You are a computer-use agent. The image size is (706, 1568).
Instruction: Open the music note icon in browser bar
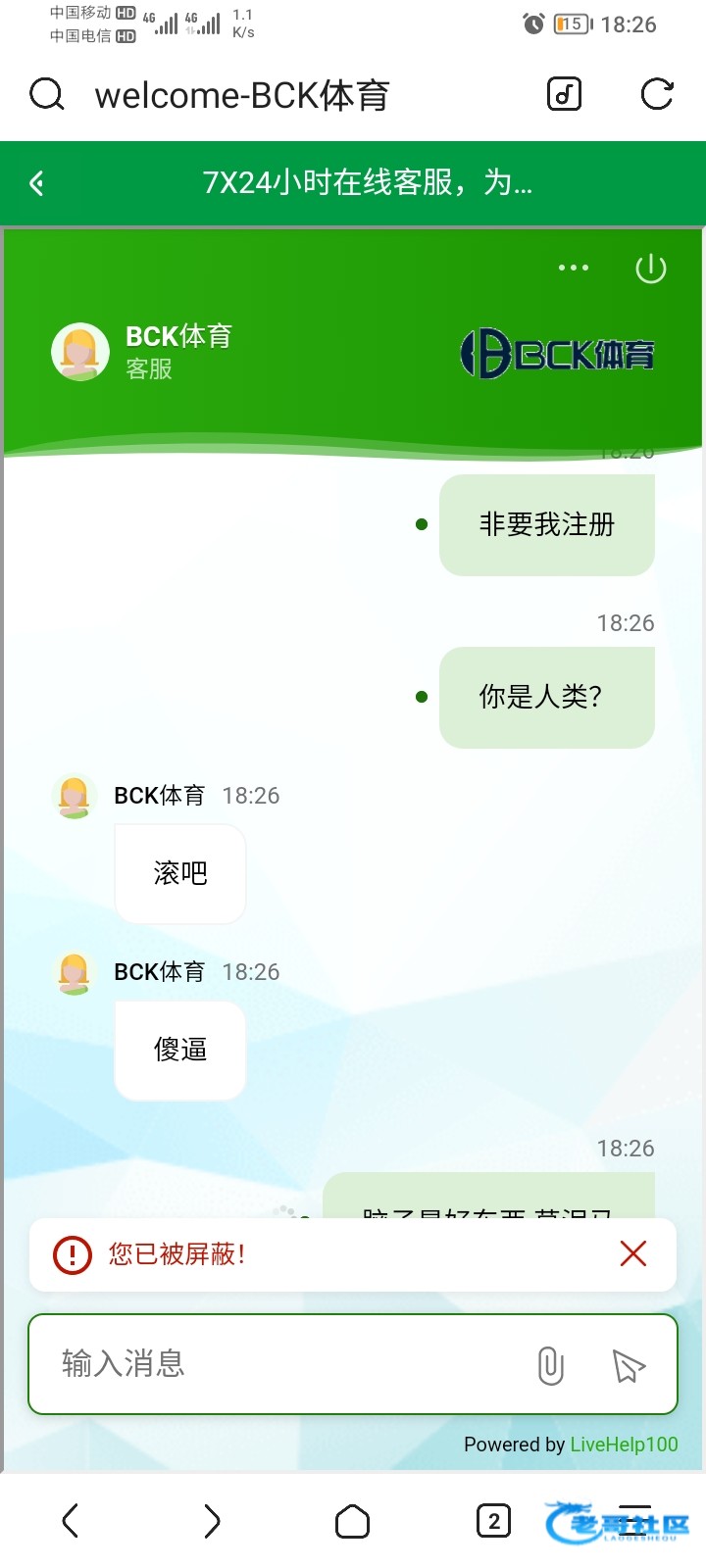(x=564, y=94)
